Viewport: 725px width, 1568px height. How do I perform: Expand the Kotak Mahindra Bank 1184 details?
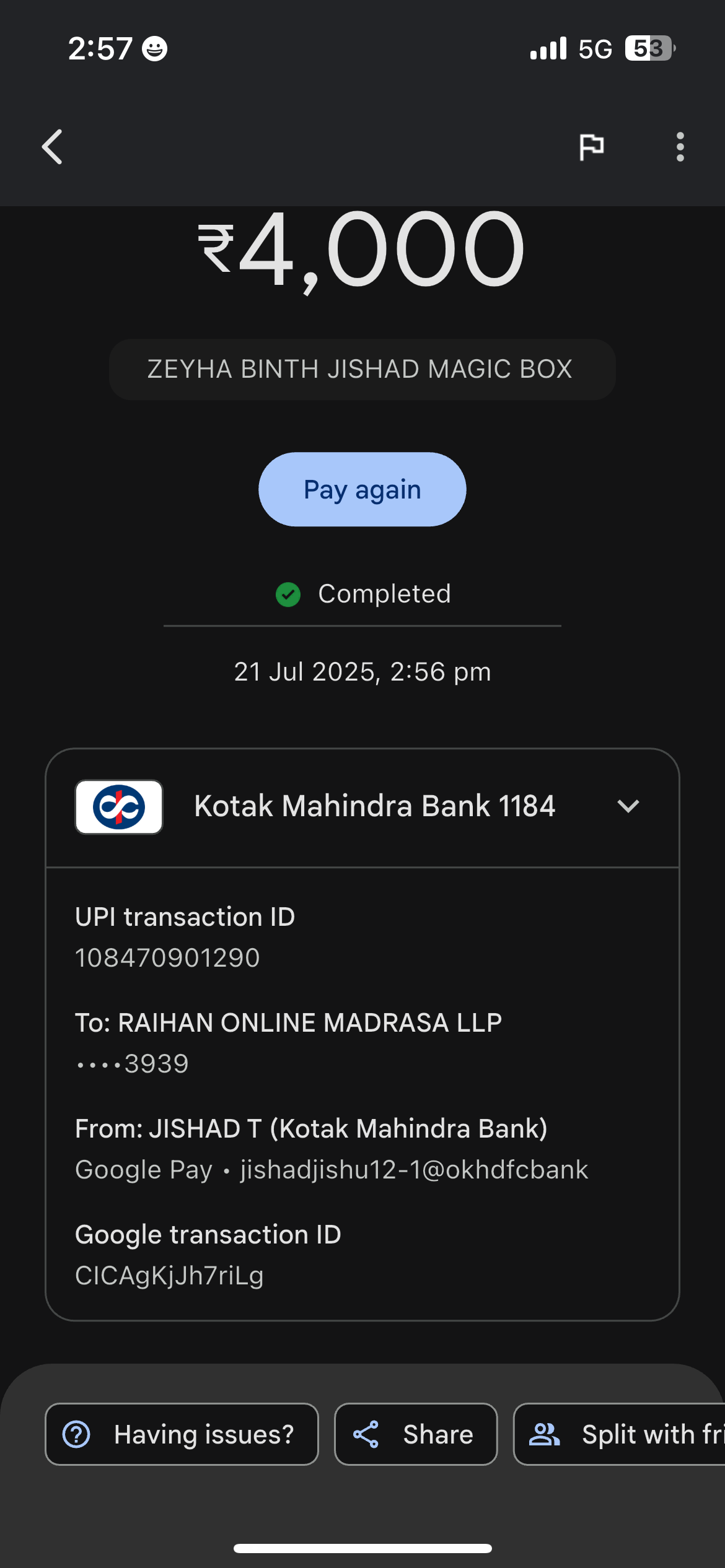point(628,806)
